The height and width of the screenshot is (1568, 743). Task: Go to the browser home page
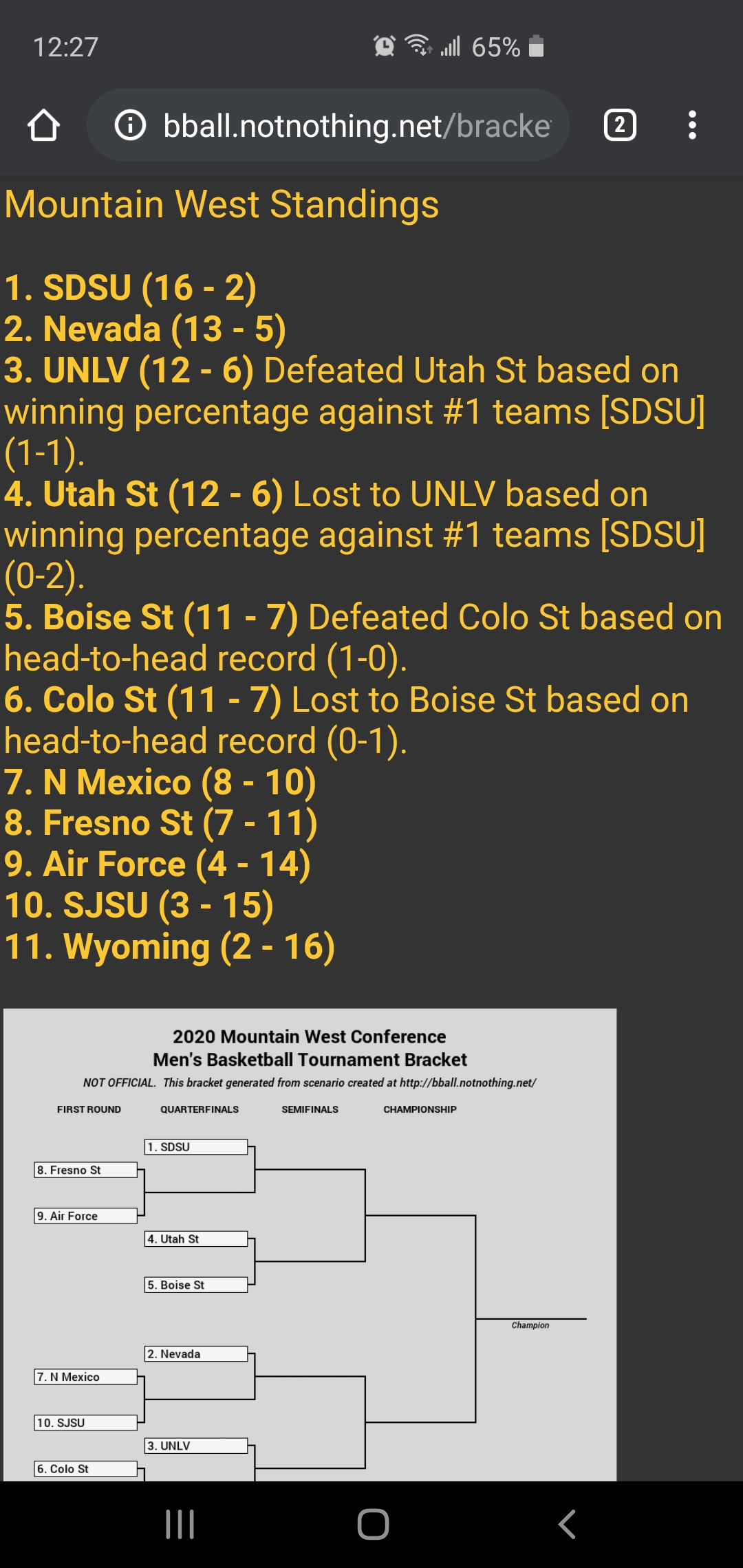point(43,125)
